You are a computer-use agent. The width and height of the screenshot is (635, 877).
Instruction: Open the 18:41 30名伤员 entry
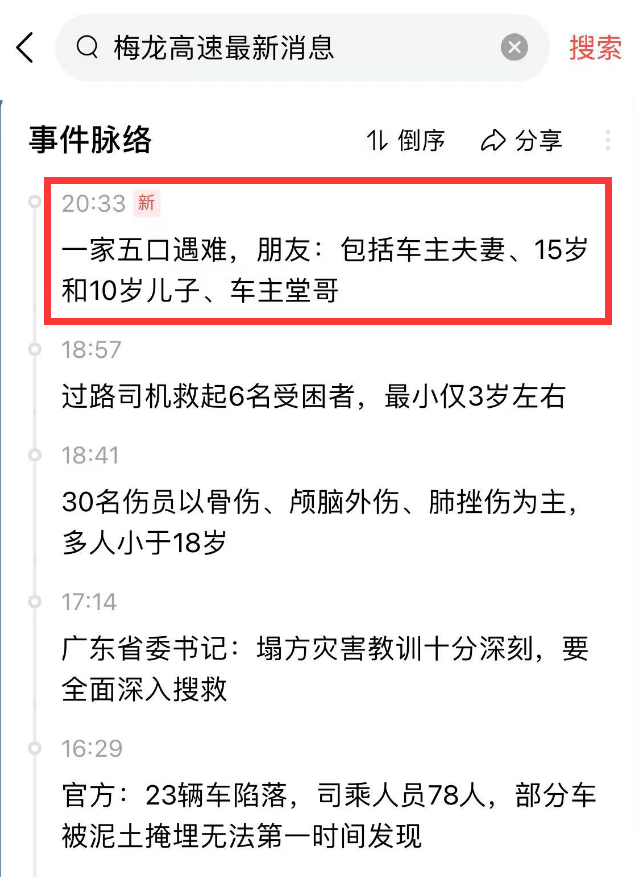tap(322, 501)
